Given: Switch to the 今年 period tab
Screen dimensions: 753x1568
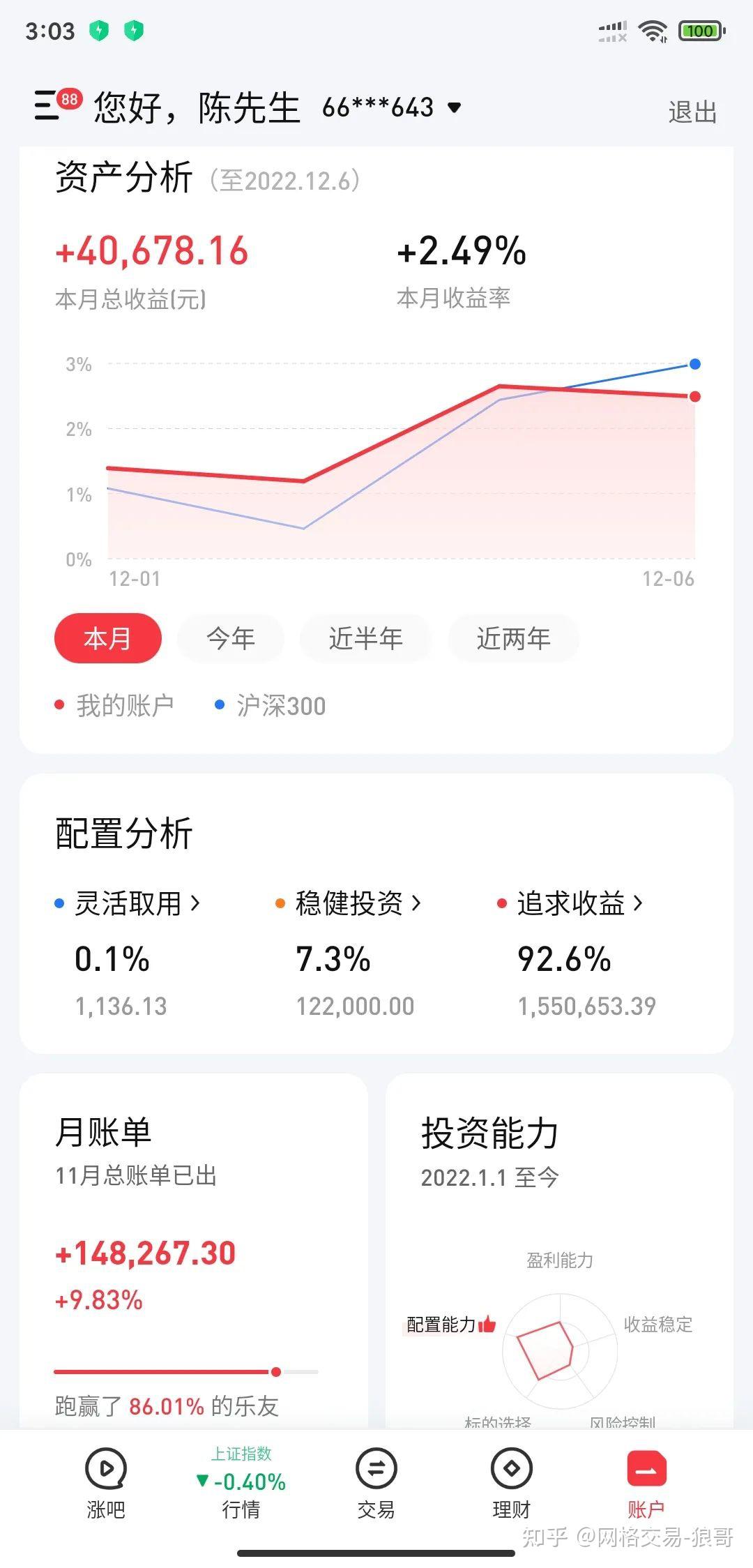Looking at the screenshot, I should click(x=230, y=638).
